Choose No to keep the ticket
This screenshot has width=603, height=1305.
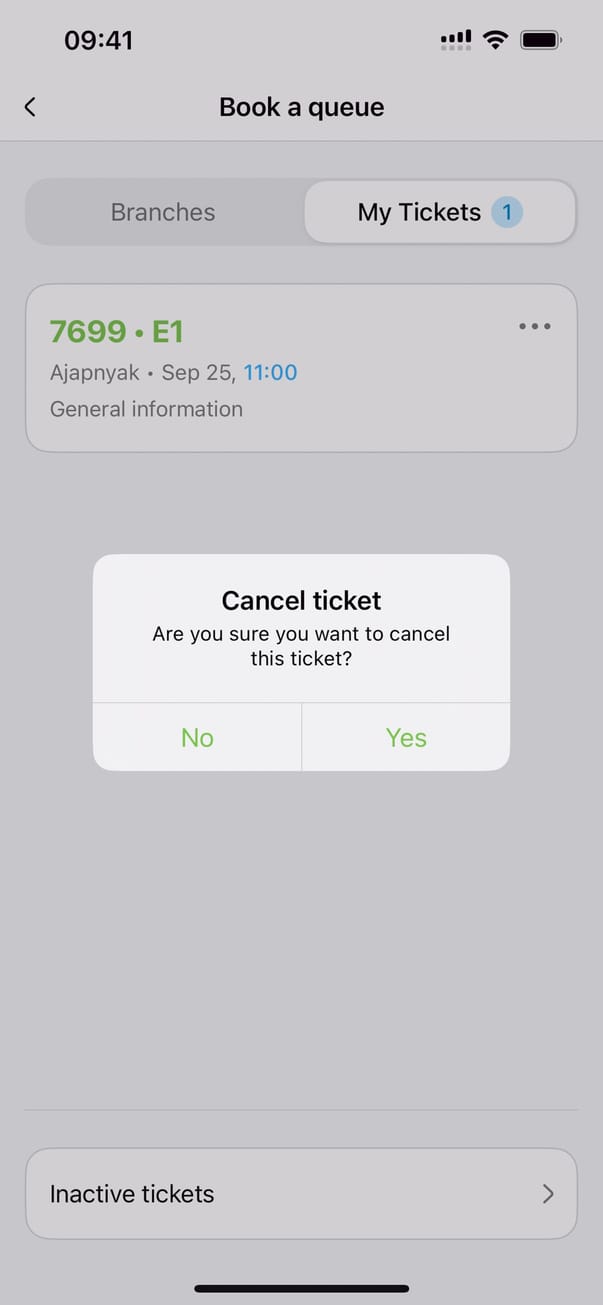[x=197, y=738]
